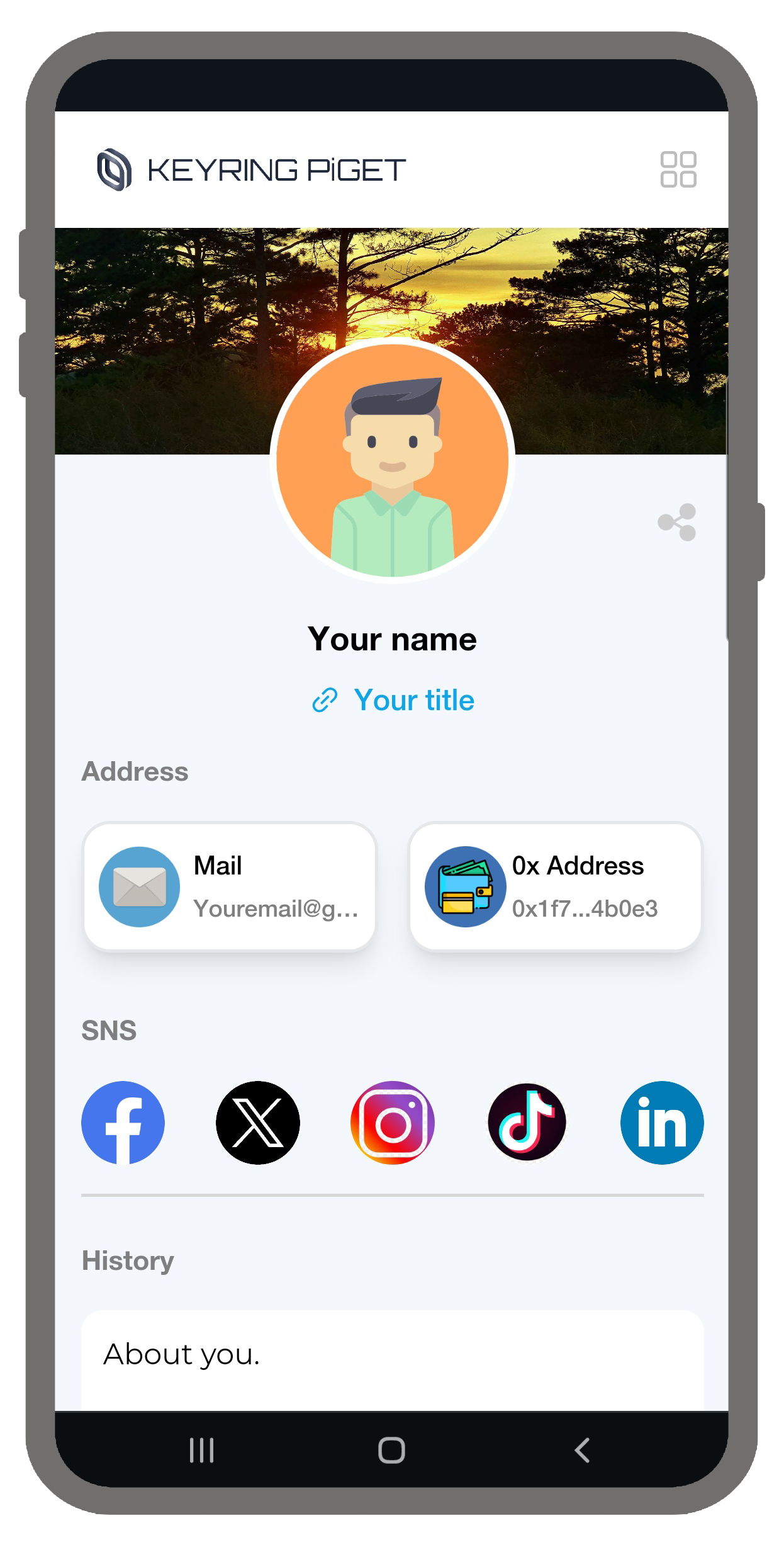This screenshot has height=1545, width=784.
Task: Open the Facebook profile icon
Action: [x=123, y=1123]
